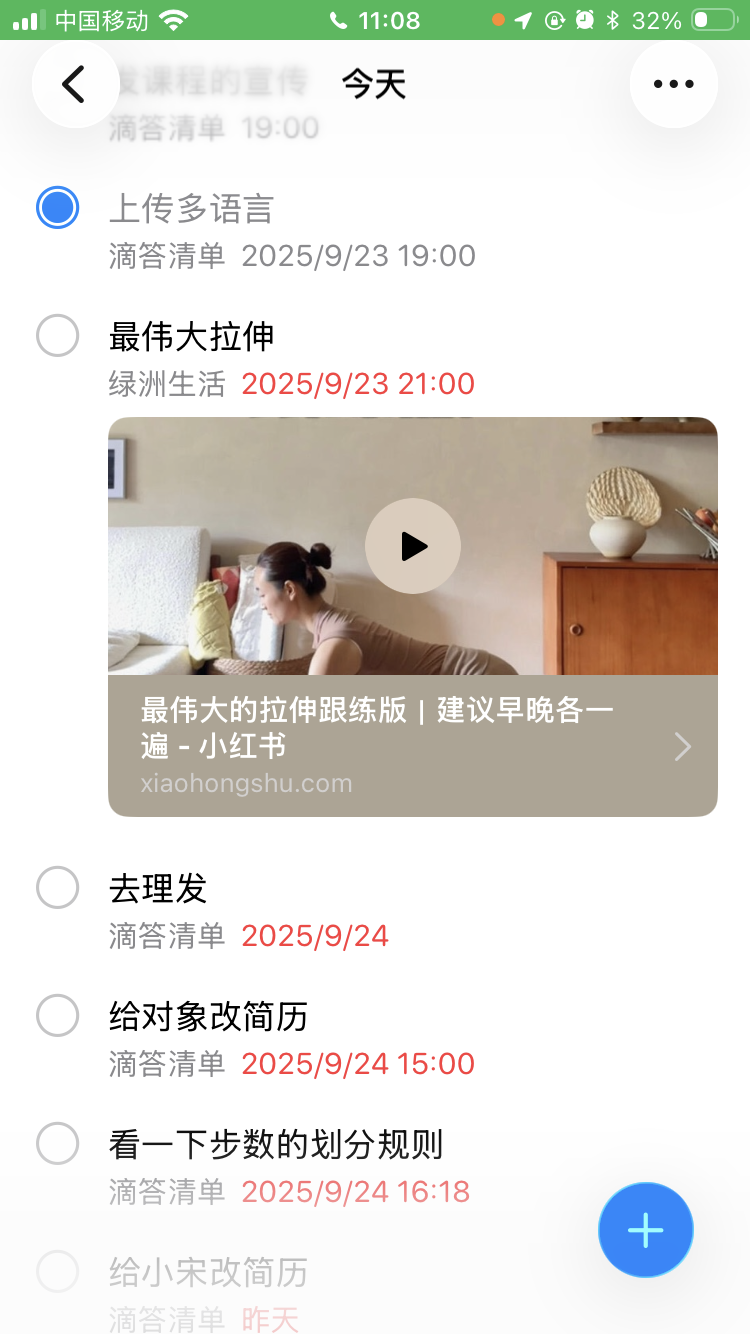Open the three-dot more options menu
750x1334 pixels.
673,84
